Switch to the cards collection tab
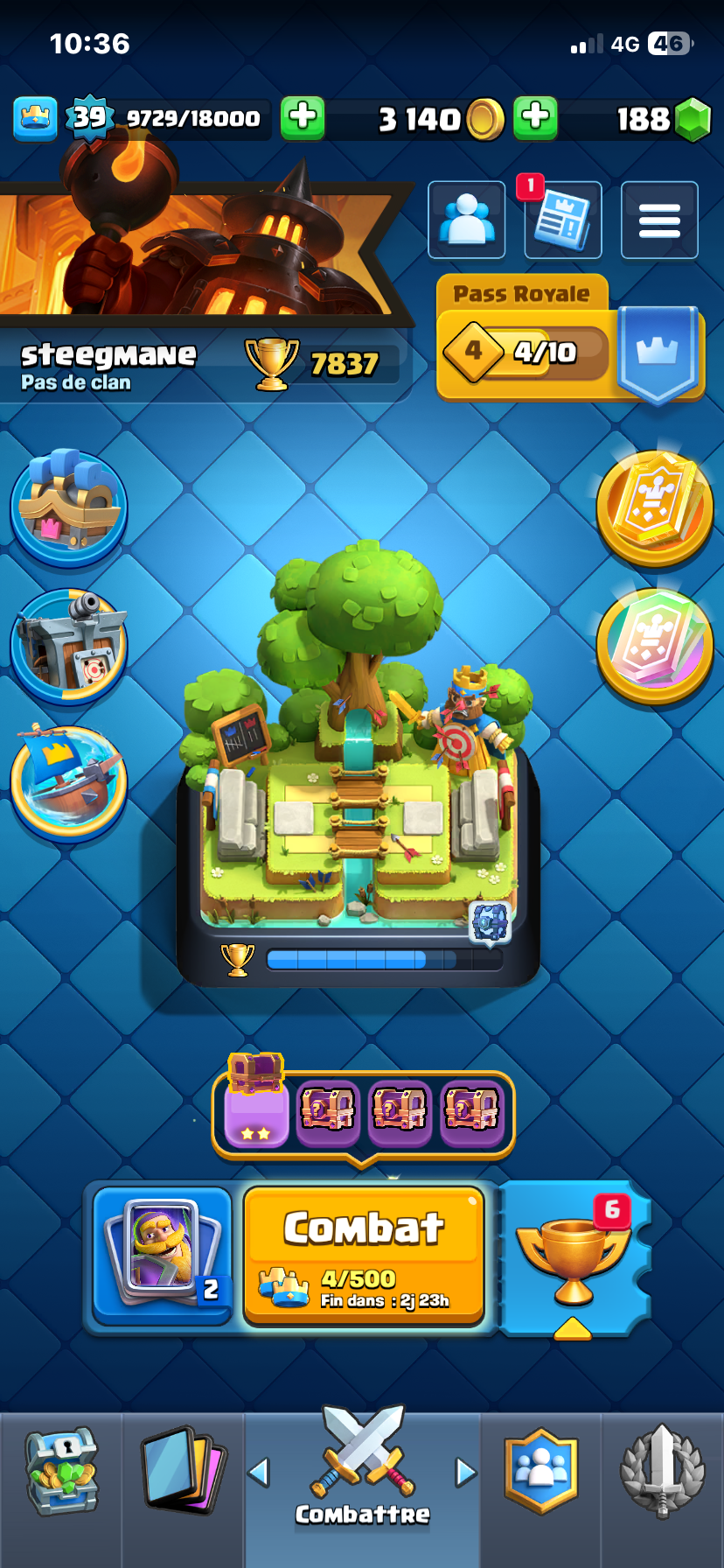The height and width of the screenshot is (1568, 724). (x=184, y=1472)
